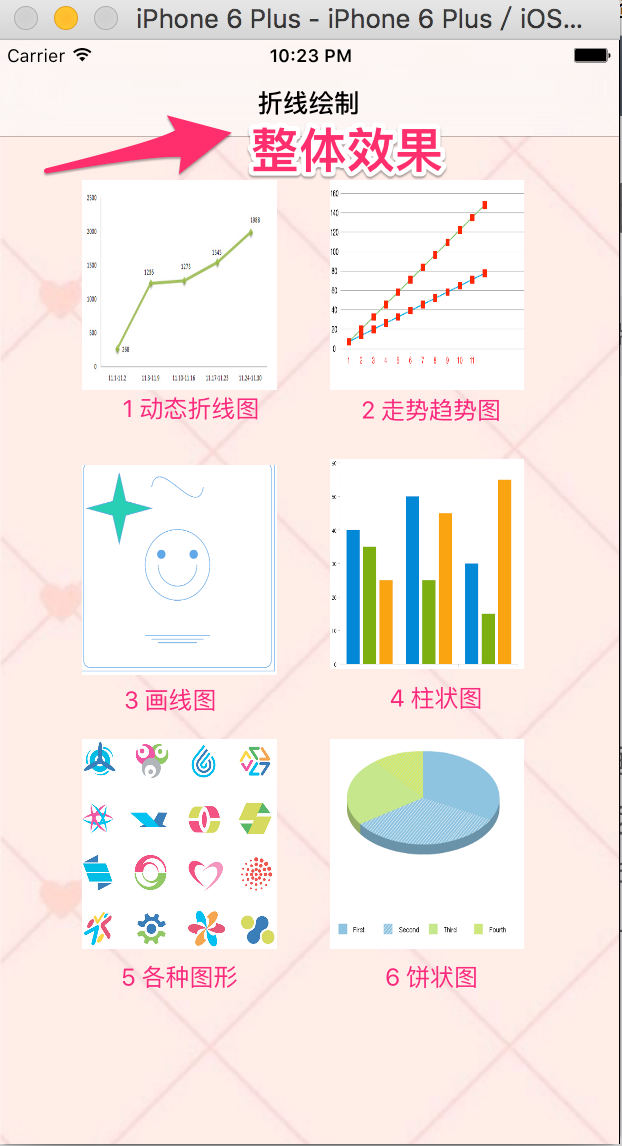
Task: Open the 1 动态折线图 chart tile
Action: (179, 285)
